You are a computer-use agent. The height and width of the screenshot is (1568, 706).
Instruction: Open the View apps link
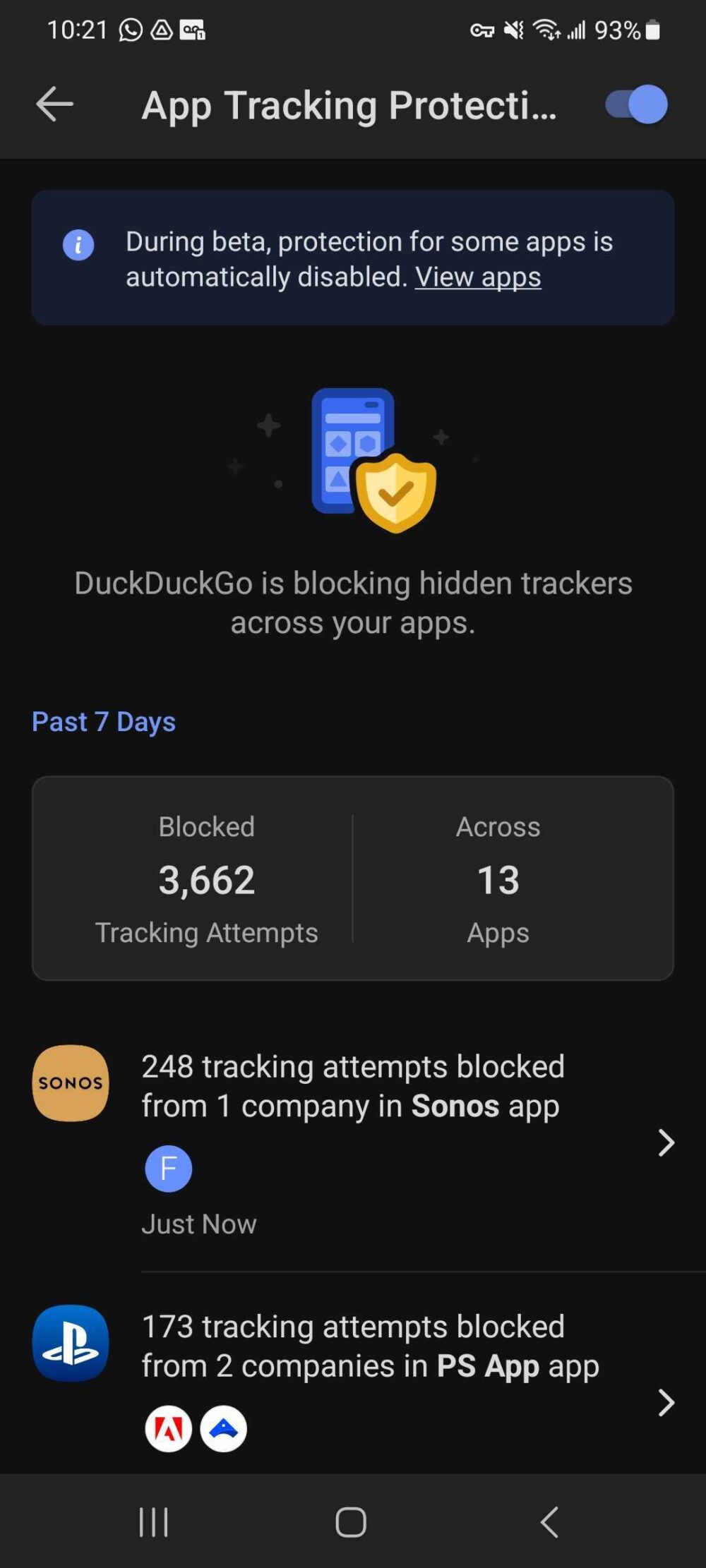[477, 277]
